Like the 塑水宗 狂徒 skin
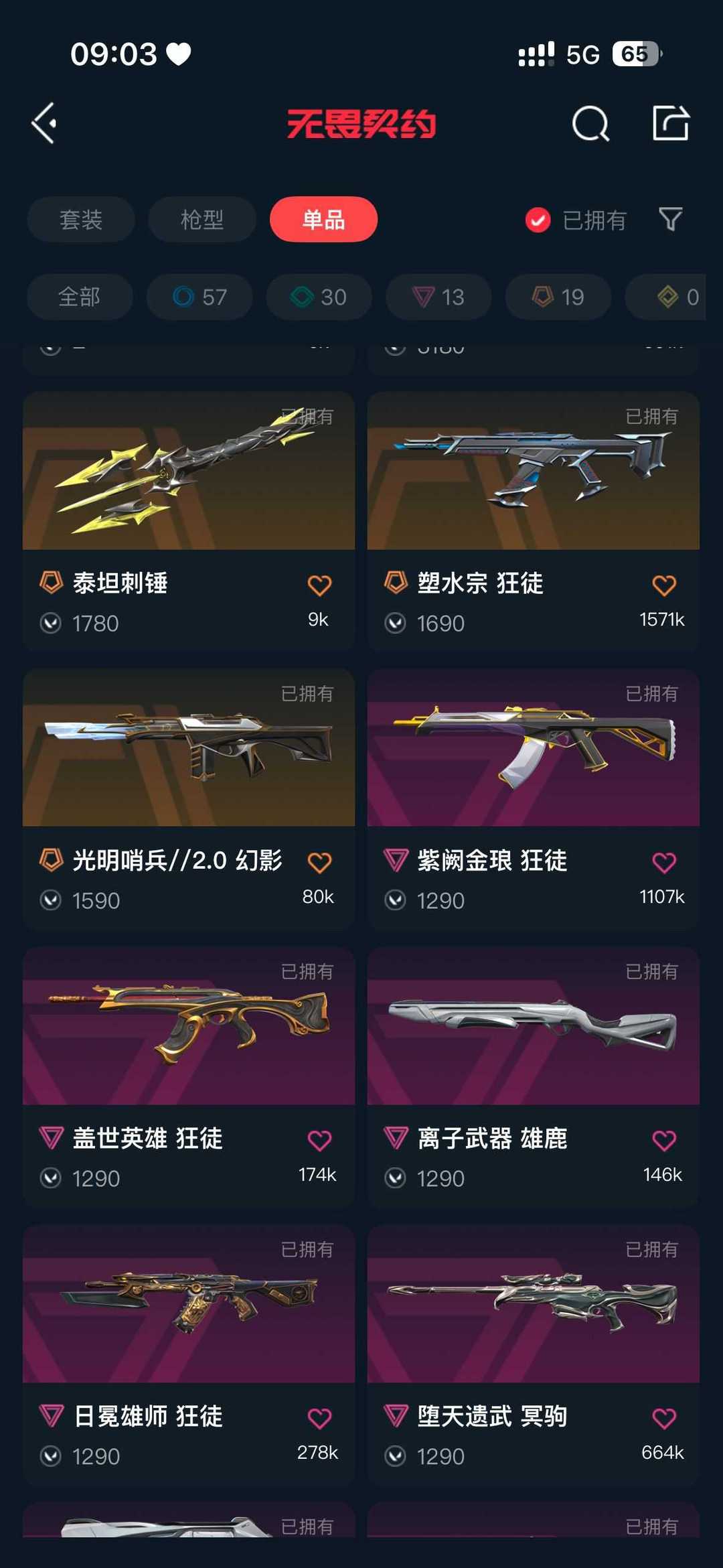The width and height of the screenshot is (723, 1568). 664,585
